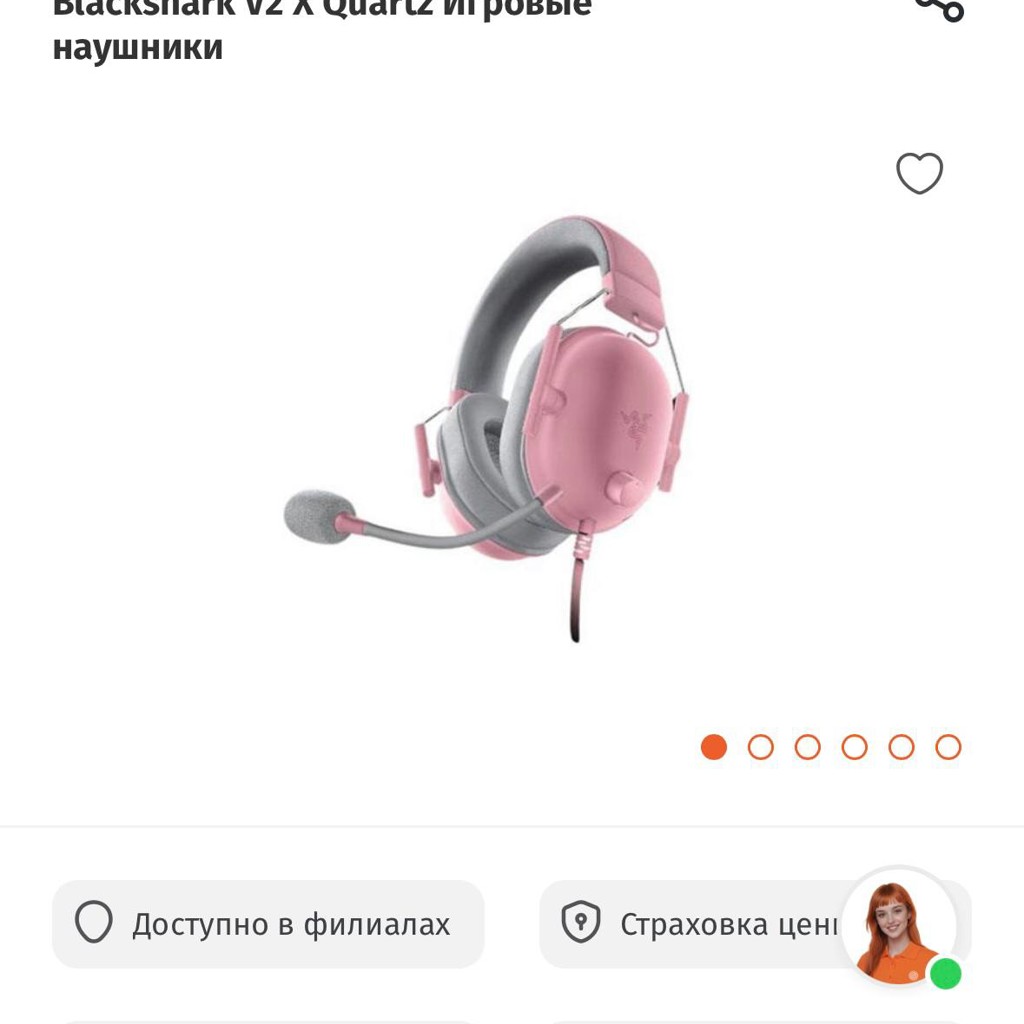Open the pink headset product image
Image resolution: width=1024 pixels, height=1024 pixels.
point(487,428)
